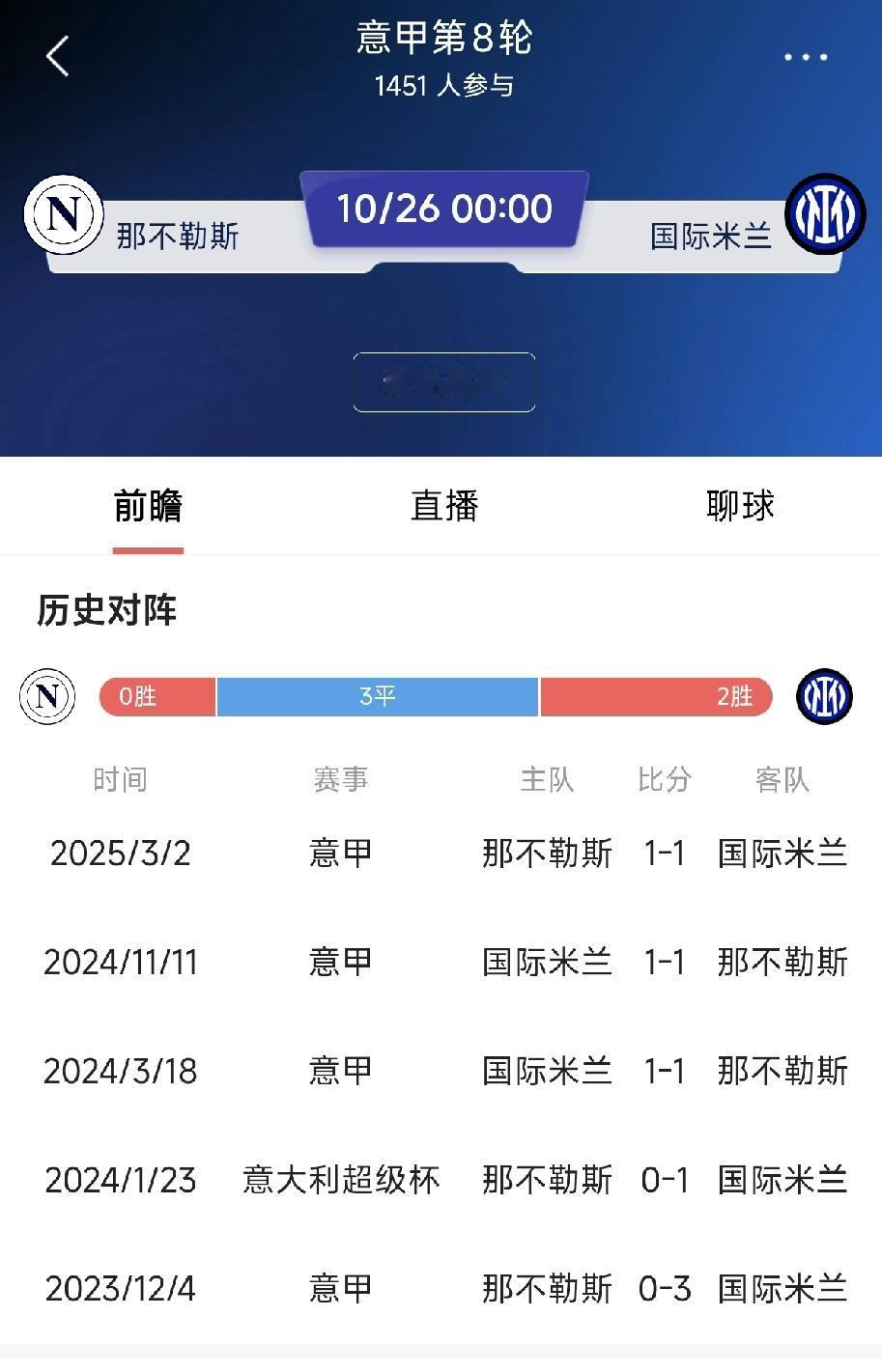882x1372 pixels.
Task: Reselect the active 前瞻 tab
Action: pyautogui.click(x=147, y=505)
